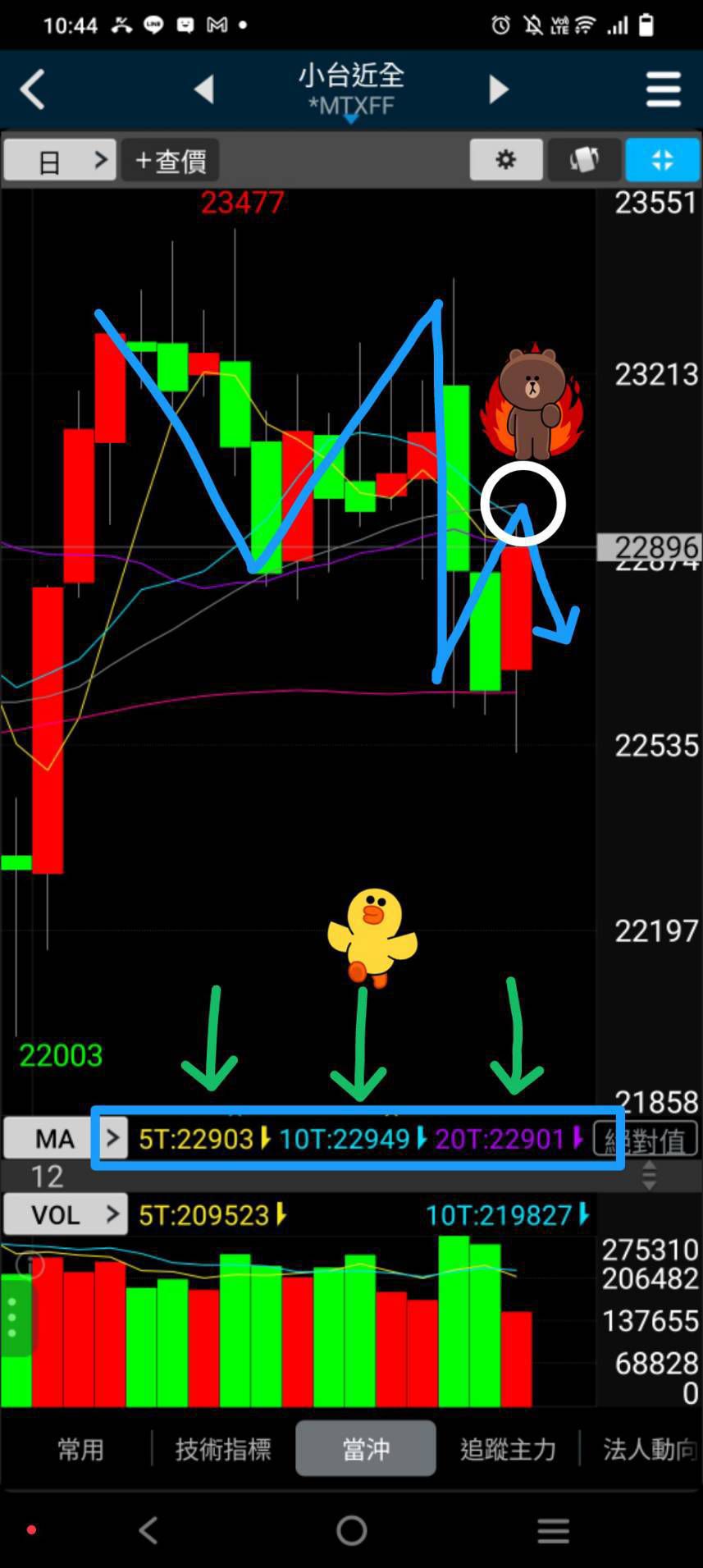This screenshot has width=703, height=1568.
Task: Go back using the top-left arrow
Action: pos(33,89)
